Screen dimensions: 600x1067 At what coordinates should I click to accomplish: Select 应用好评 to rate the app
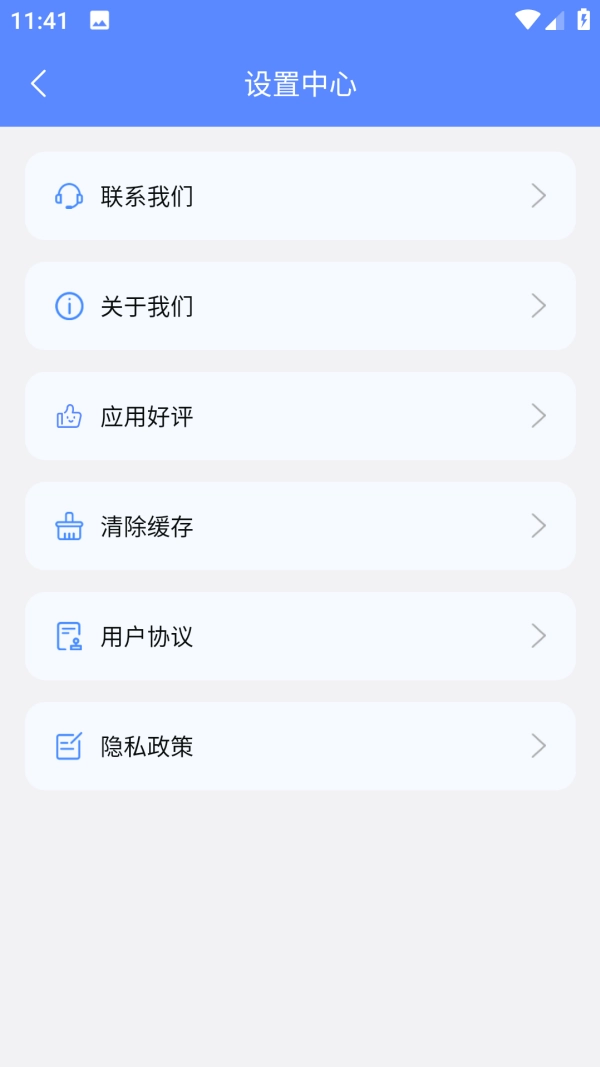(300, 416)
